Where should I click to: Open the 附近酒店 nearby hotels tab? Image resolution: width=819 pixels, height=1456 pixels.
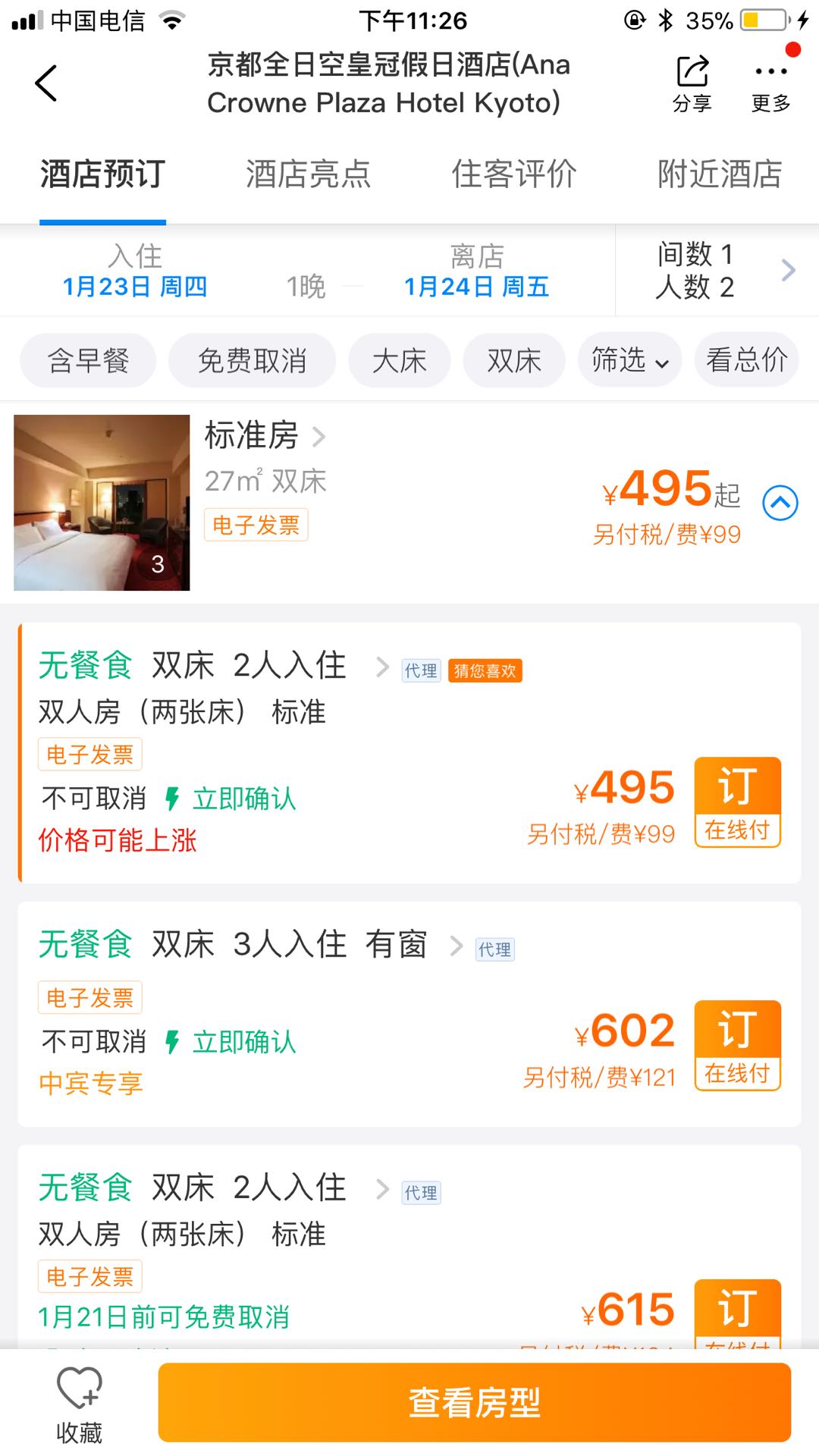[x=718, y=173]
